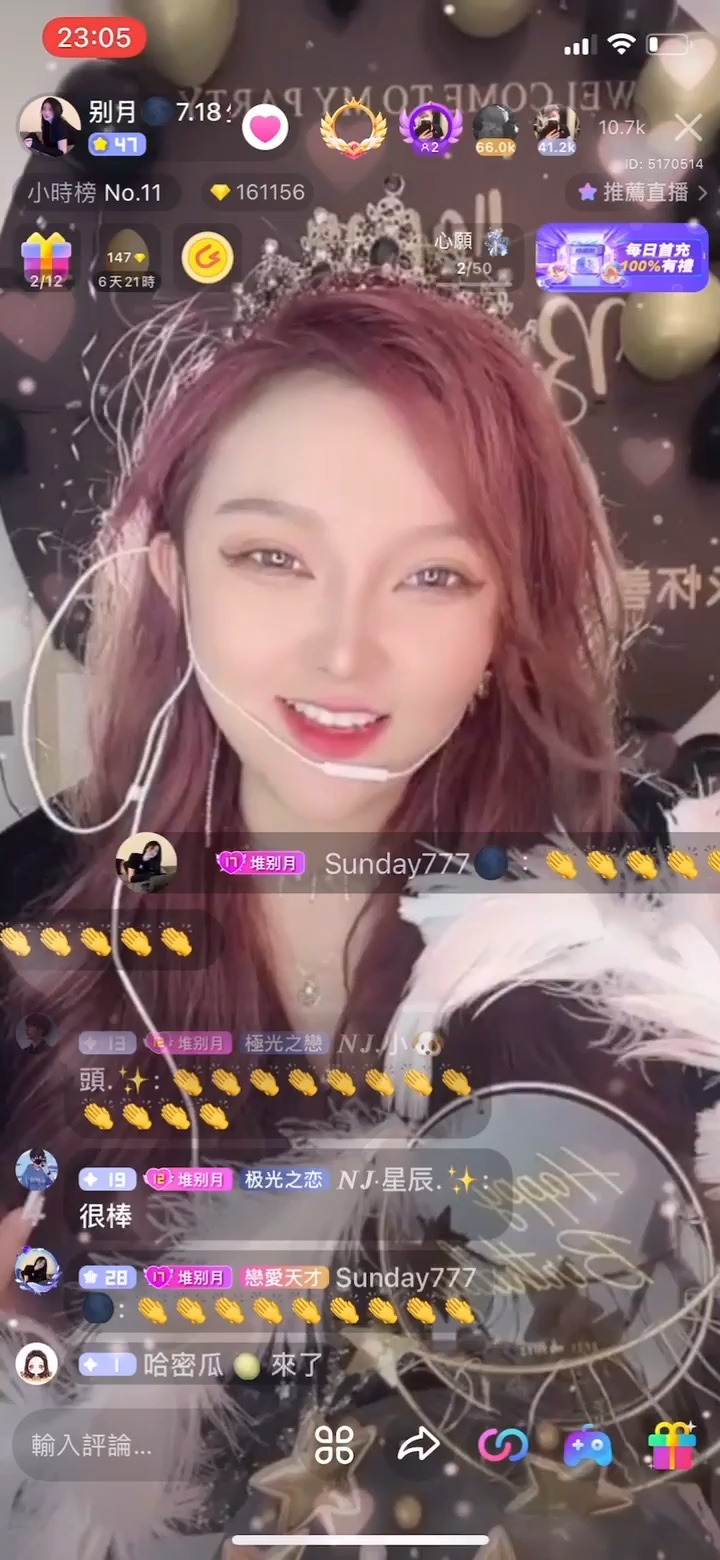Close the live stream
This screenshot has width=720, height=1560.
pyautogui.click(x=688, y=128)
